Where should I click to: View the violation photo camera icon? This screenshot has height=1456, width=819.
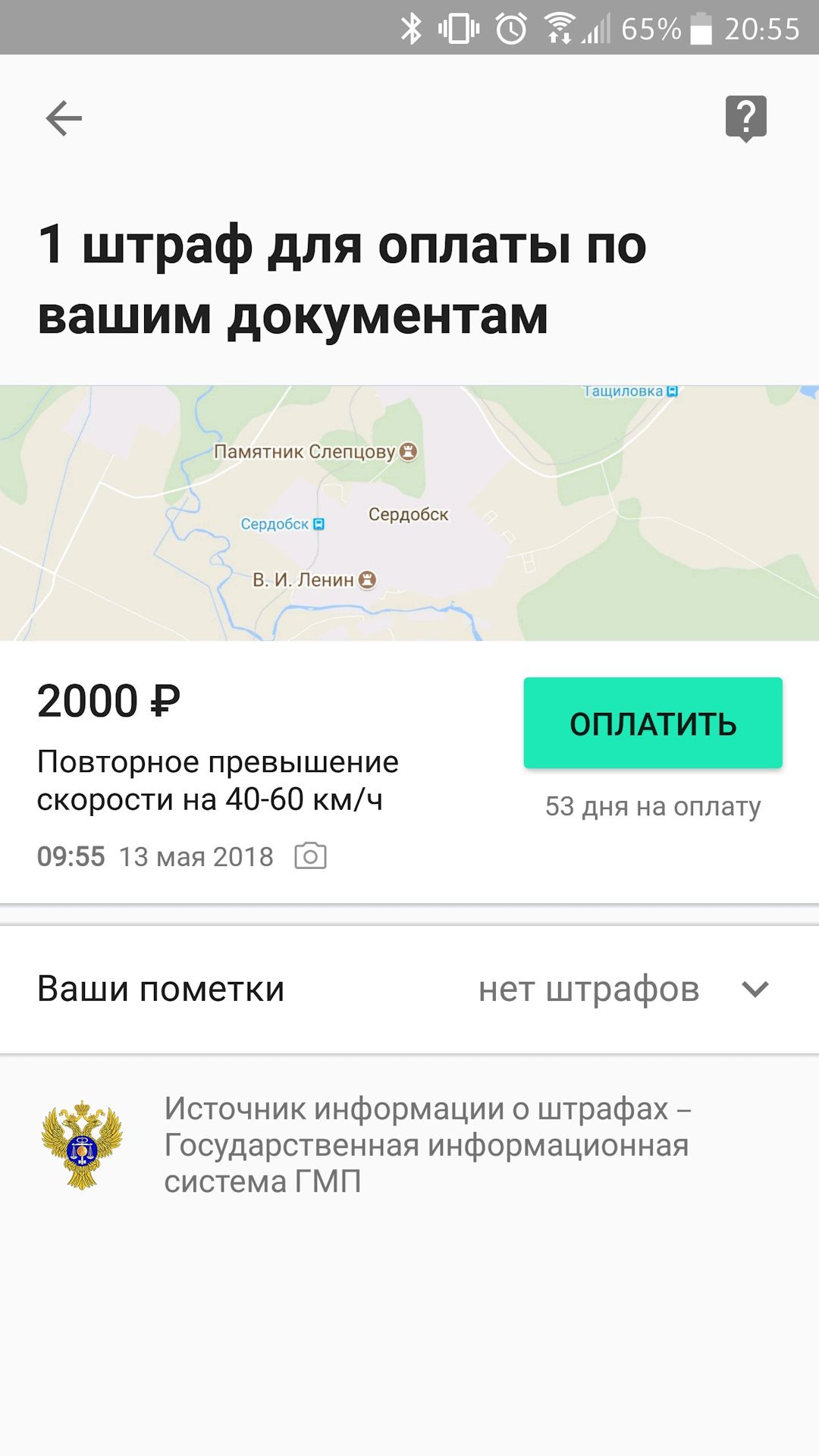coord(310,856)
